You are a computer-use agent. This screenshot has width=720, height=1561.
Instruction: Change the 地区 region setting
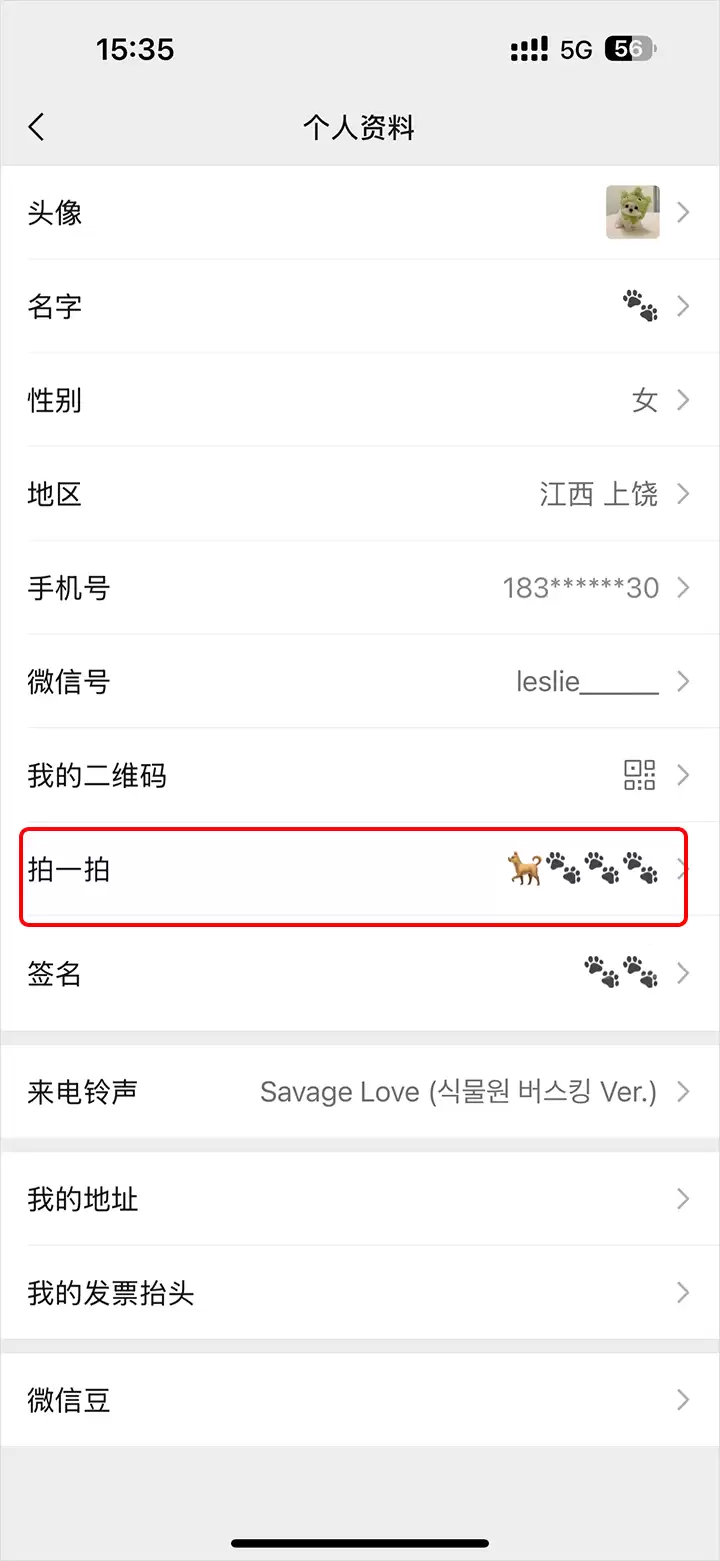tap(360, 494)
